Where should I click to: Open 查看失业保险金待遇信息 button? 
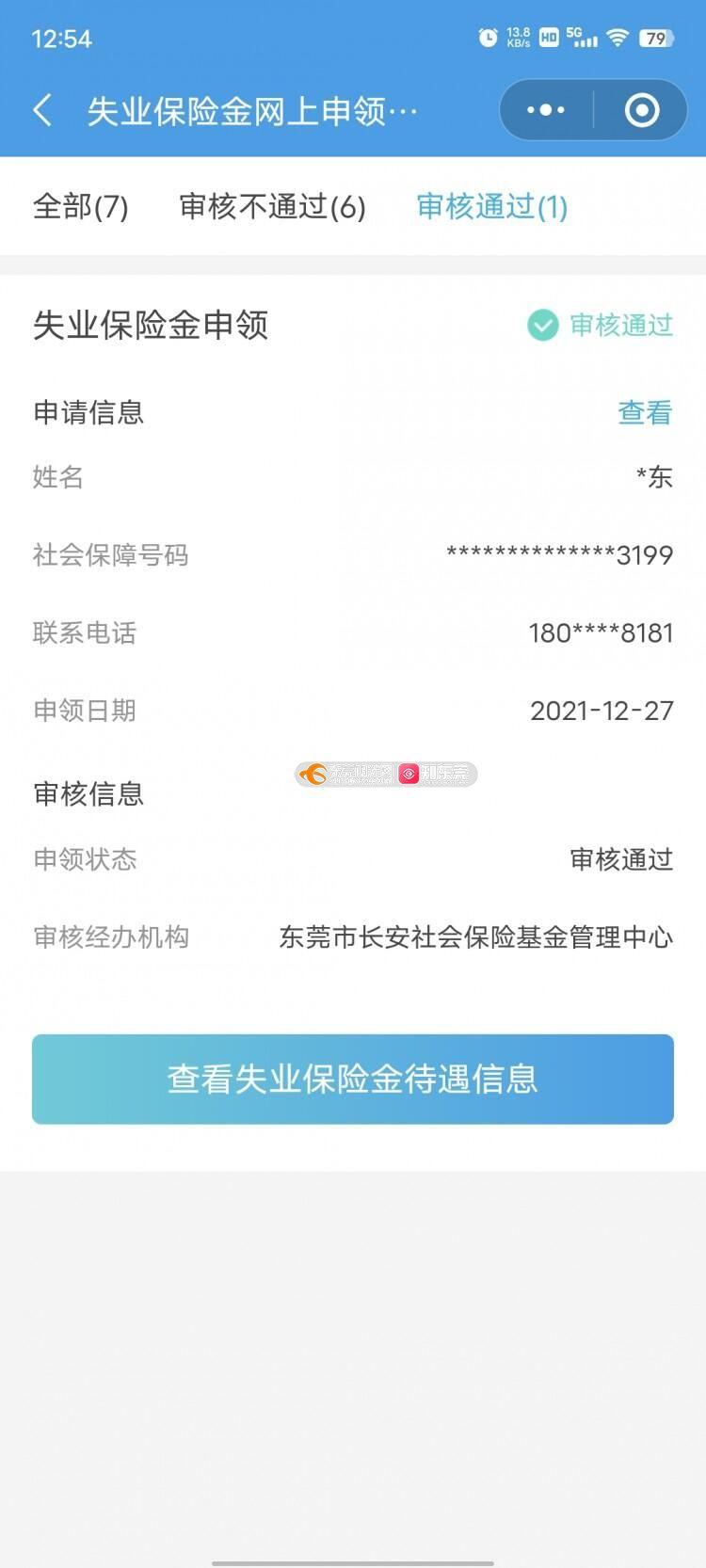pos(353,1079)
